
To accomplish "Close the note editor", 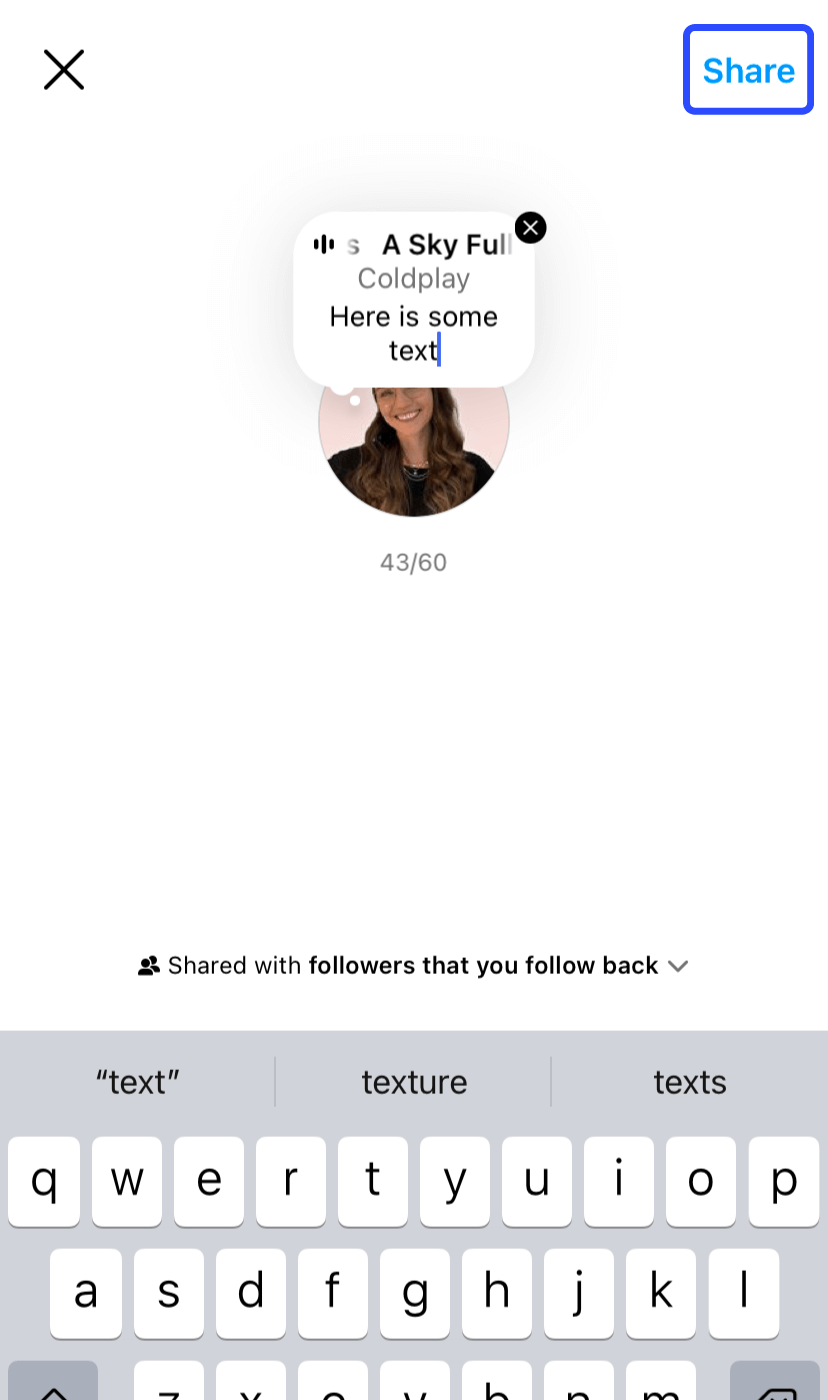I will coord(63,70).
